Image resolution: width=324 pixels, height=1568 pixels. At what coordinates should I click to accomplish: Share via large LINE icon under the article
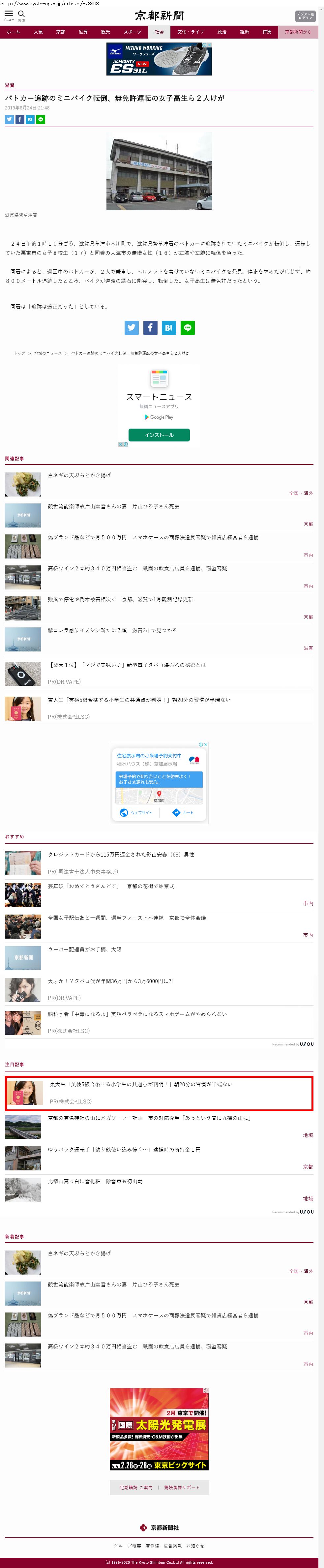(x=188, y=327)
